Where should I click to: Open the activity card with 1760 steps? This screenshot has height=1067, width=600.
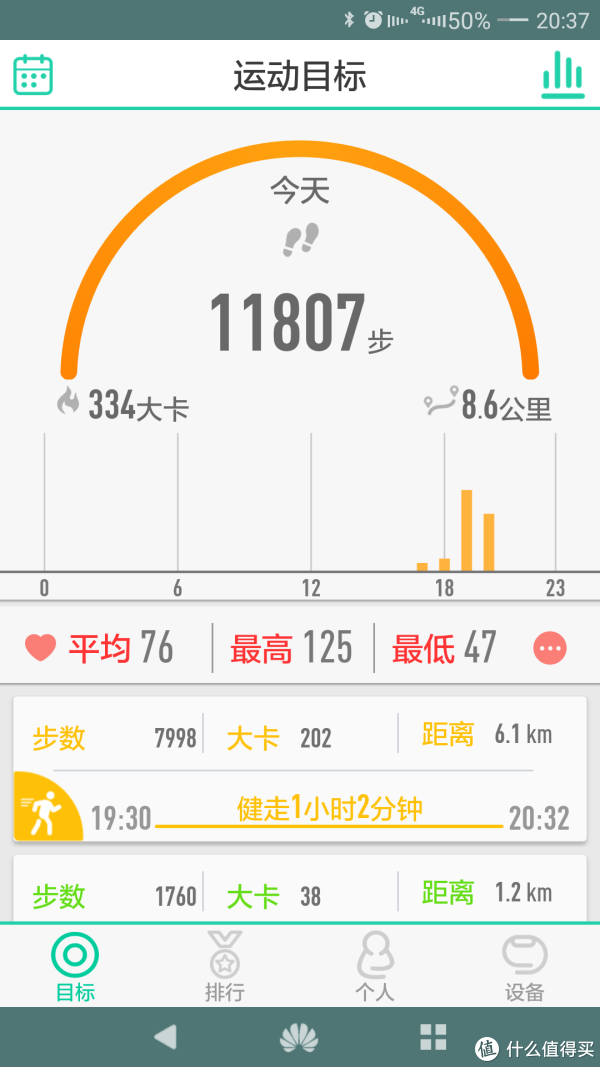click(300, 889)
